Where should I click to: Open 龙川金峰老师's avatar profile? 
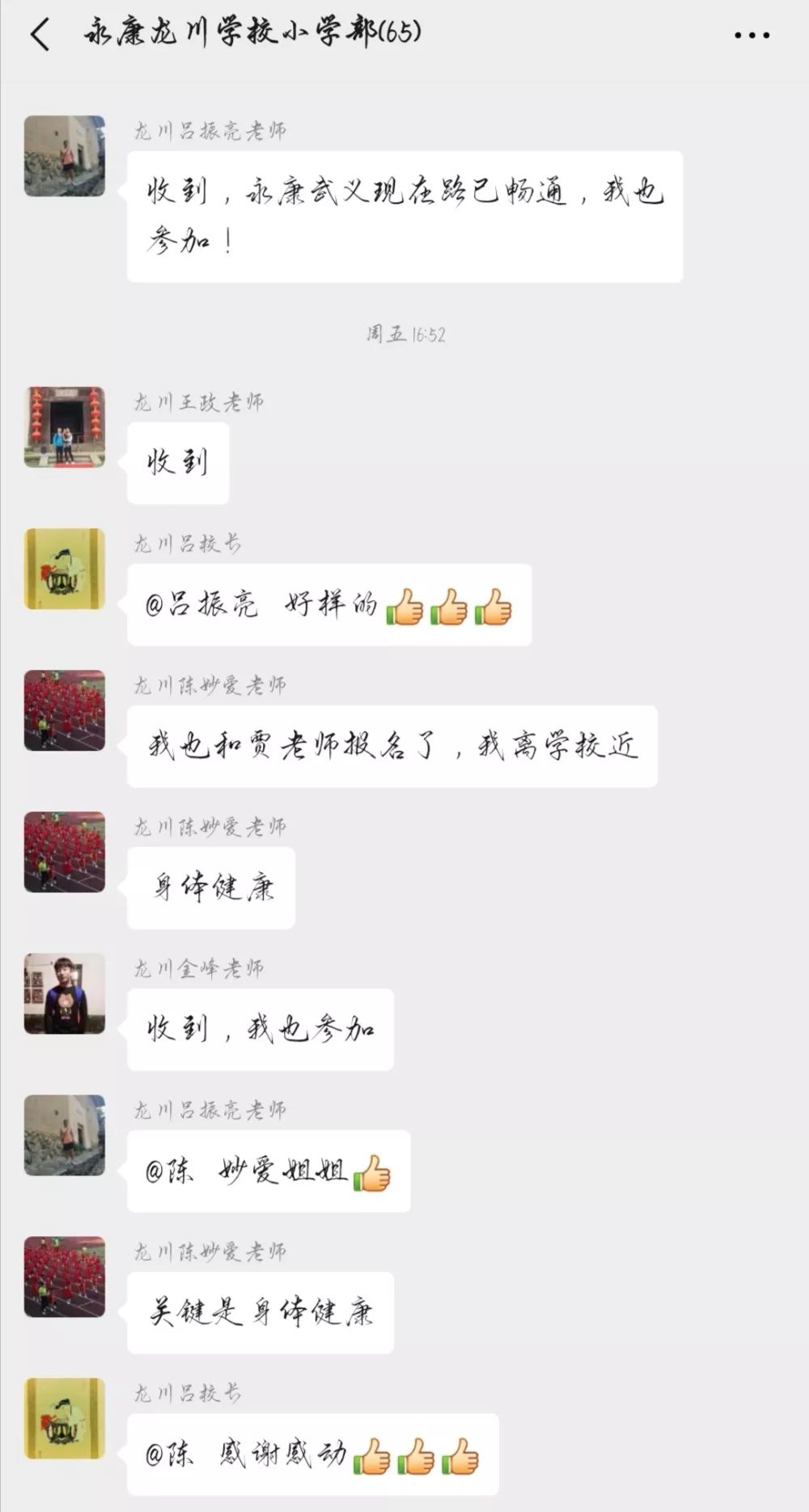65,993
